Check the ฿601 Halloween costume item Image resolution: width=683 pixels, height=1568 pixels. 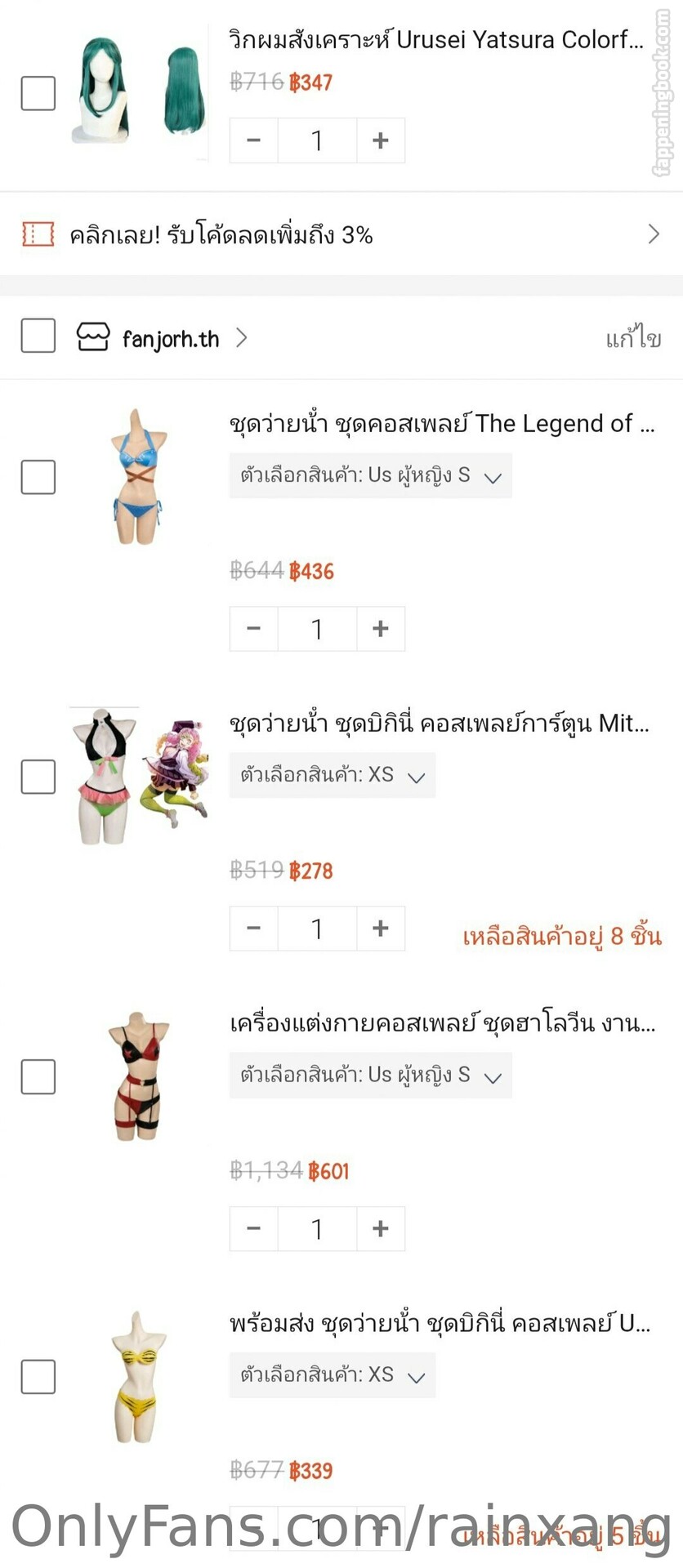pyautogui.click(x=38, y=1076)
